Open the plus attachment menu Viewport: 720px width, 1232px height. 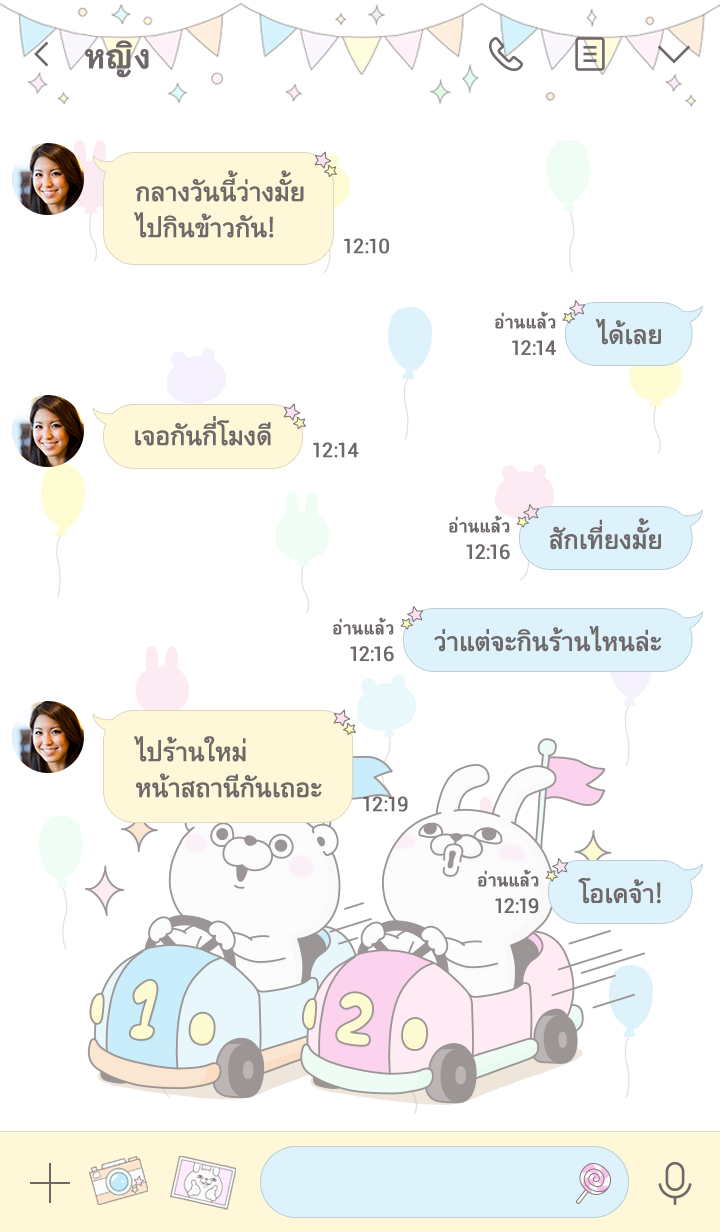coord(49,1184)
